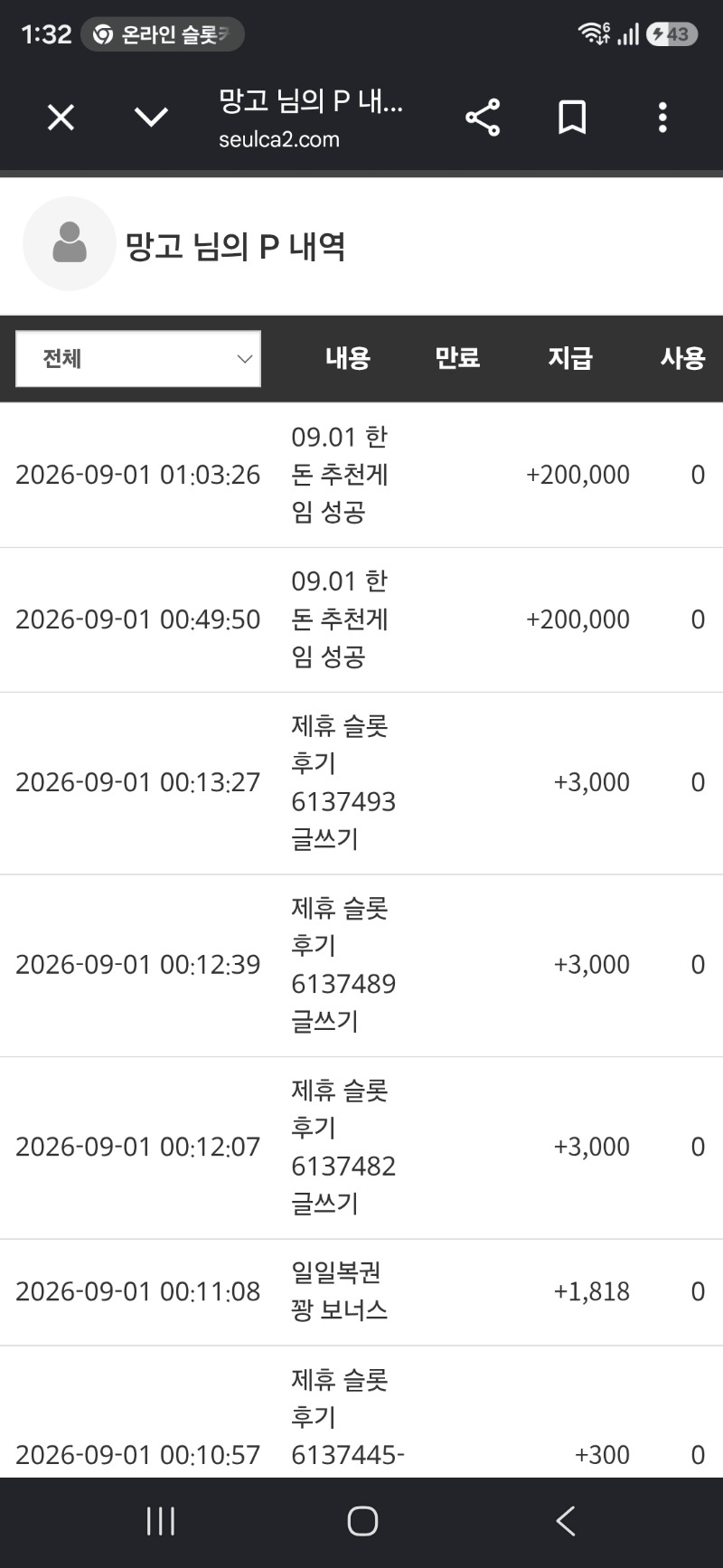This screenshot has width=723, height=1568.
Task: Go back using the system back button
Action: coord(566,1521)
